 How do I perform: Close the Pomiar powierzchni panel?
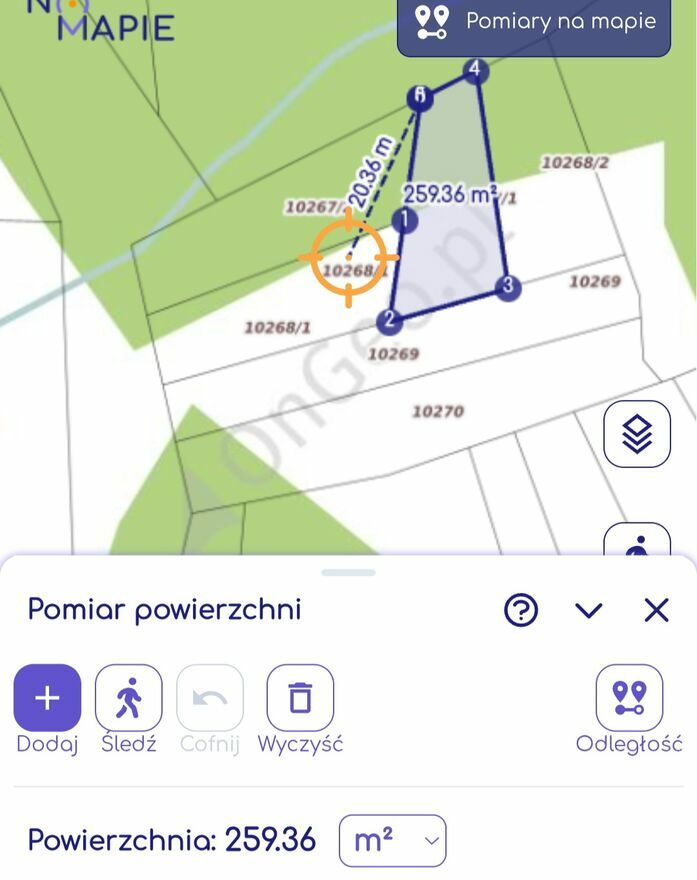pyautogui.click(x=656, y=610)
